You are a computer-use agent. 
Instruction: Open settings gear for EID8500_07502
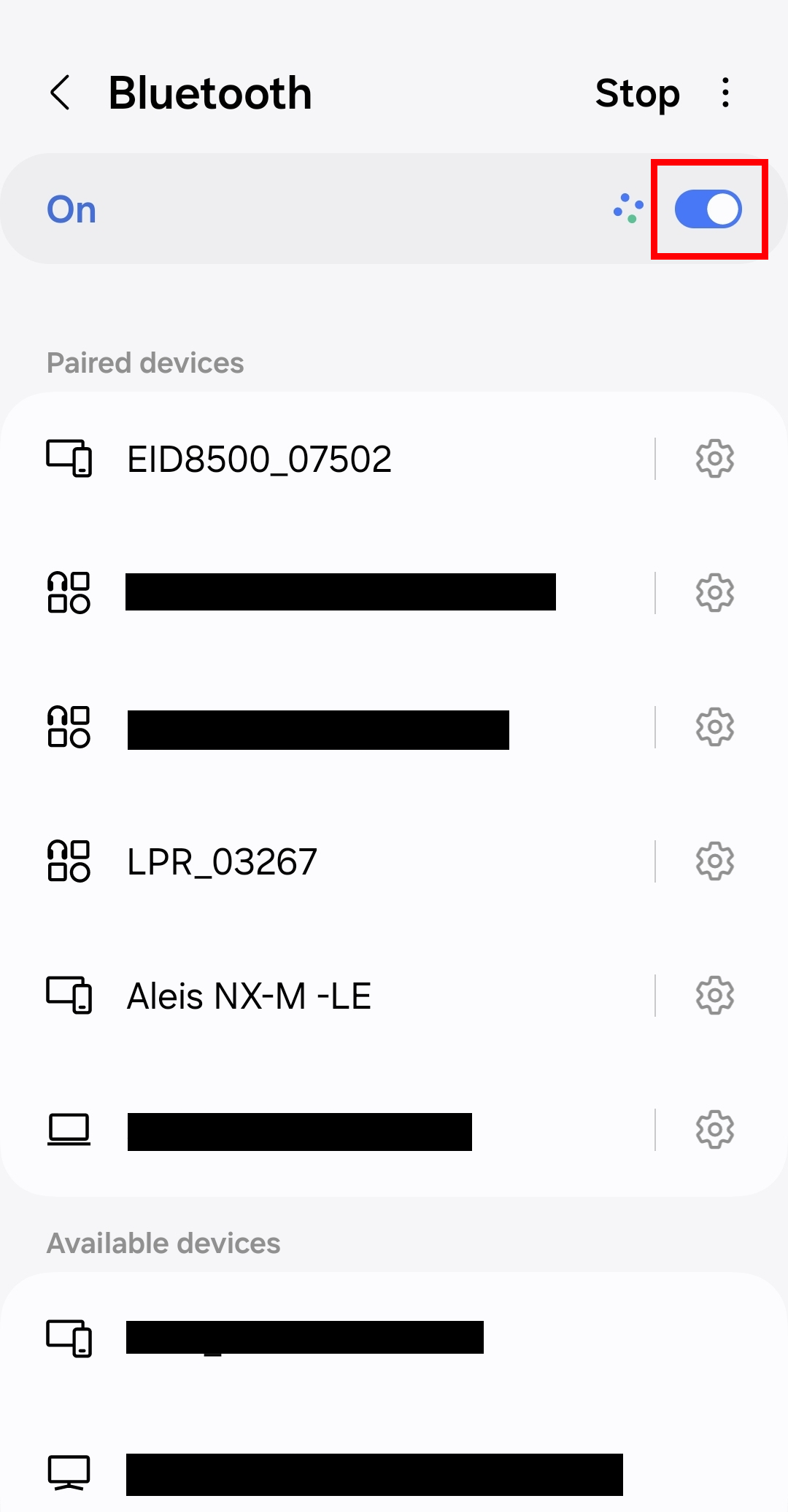click(x=714, y=459)
